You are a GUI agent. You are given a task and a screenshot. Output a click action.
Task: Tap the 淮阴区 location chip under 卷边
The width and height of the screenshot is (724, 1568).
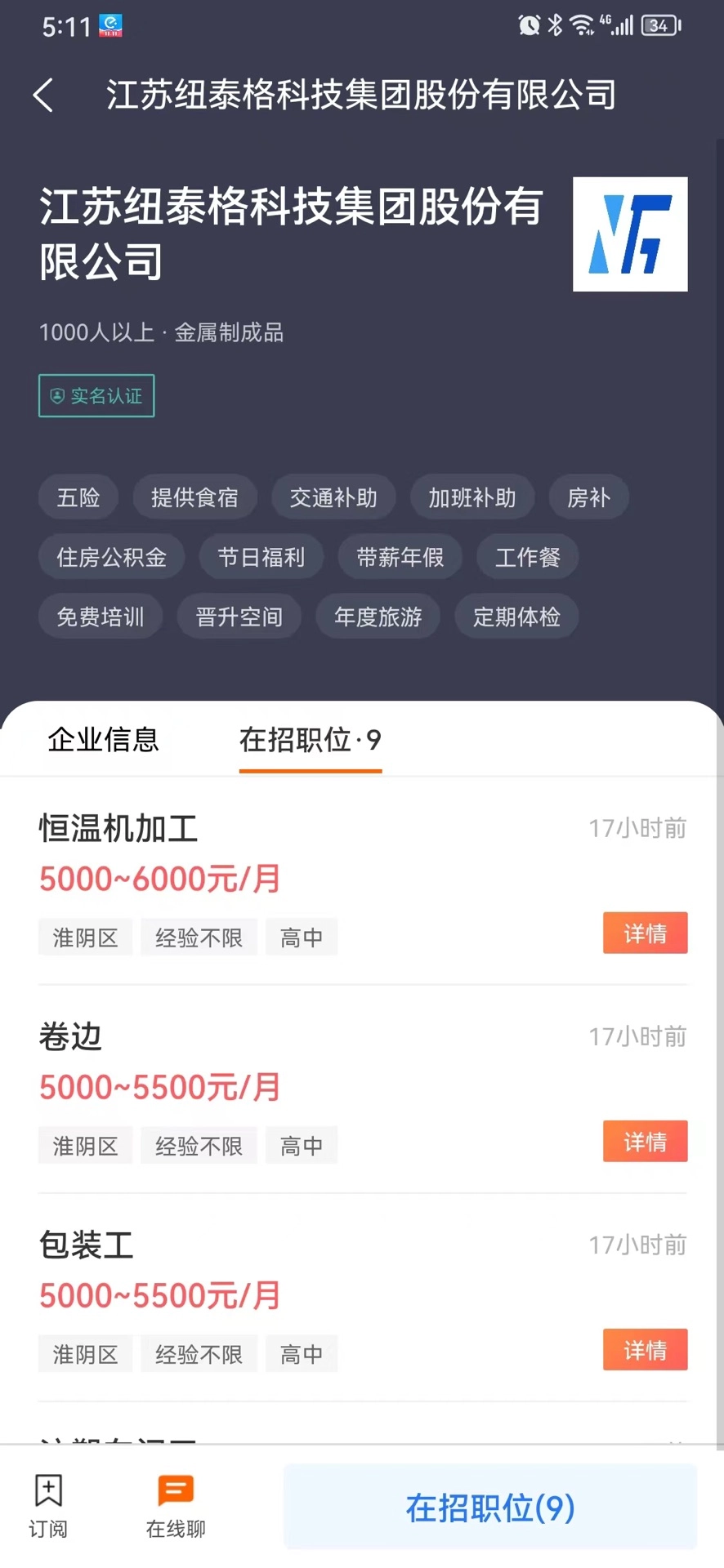click(85, 1145)
